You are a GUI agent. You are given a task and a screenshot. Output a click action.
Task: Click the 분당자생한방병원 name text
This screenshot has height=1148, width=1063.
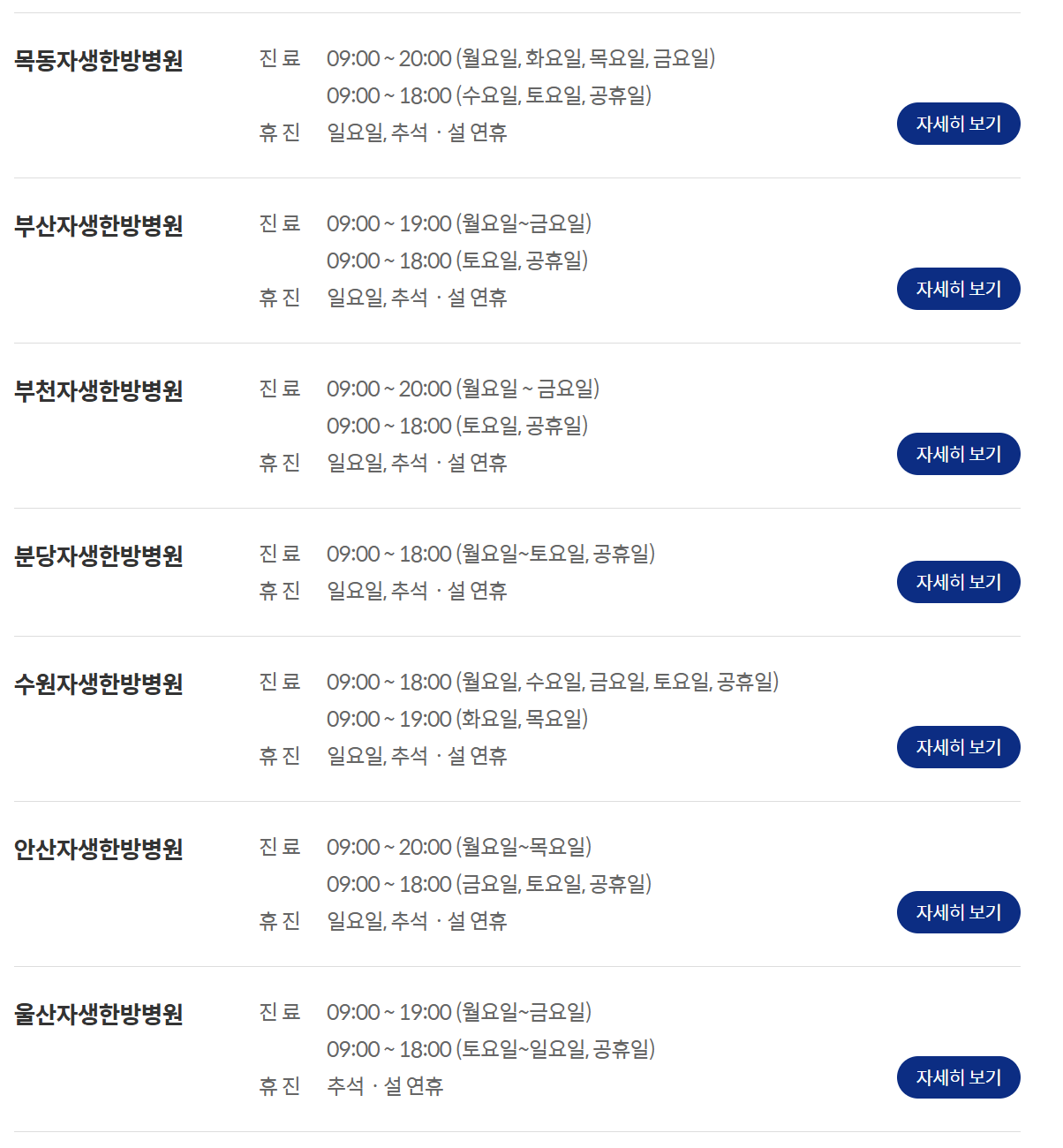click(x=100, y=556)
